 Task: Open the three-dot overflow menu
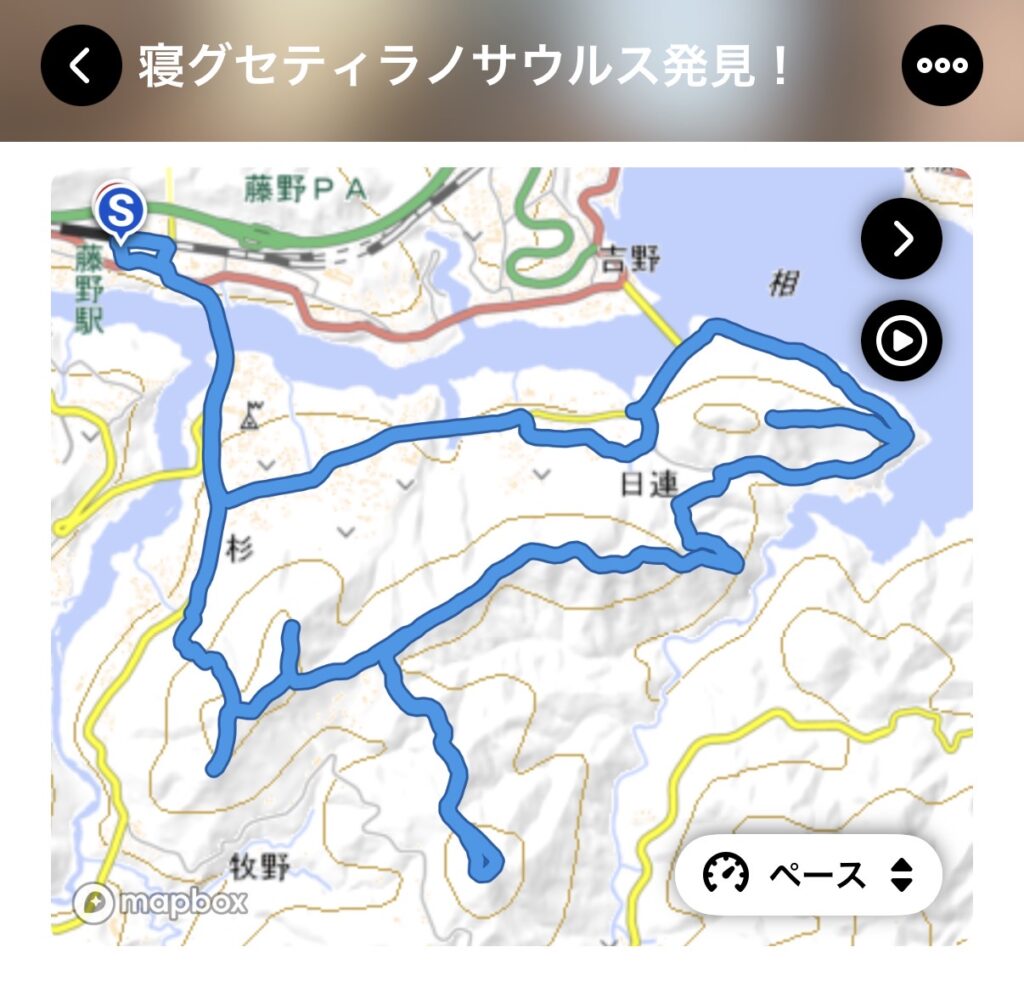[x=942, y=66]
